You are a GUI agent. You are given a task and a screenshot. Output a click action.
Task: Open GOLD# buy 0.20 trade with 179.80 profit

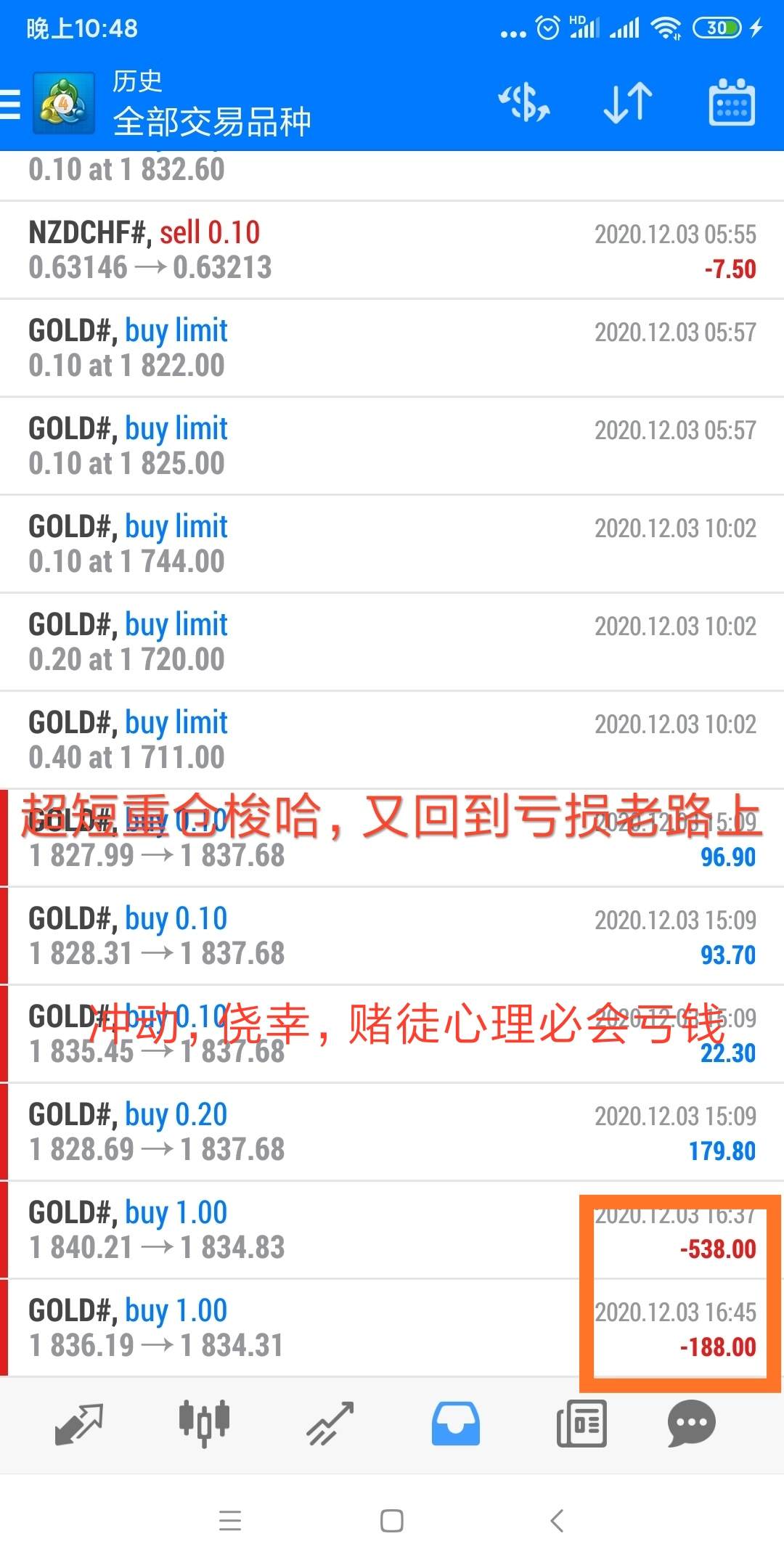point(392,1132)
